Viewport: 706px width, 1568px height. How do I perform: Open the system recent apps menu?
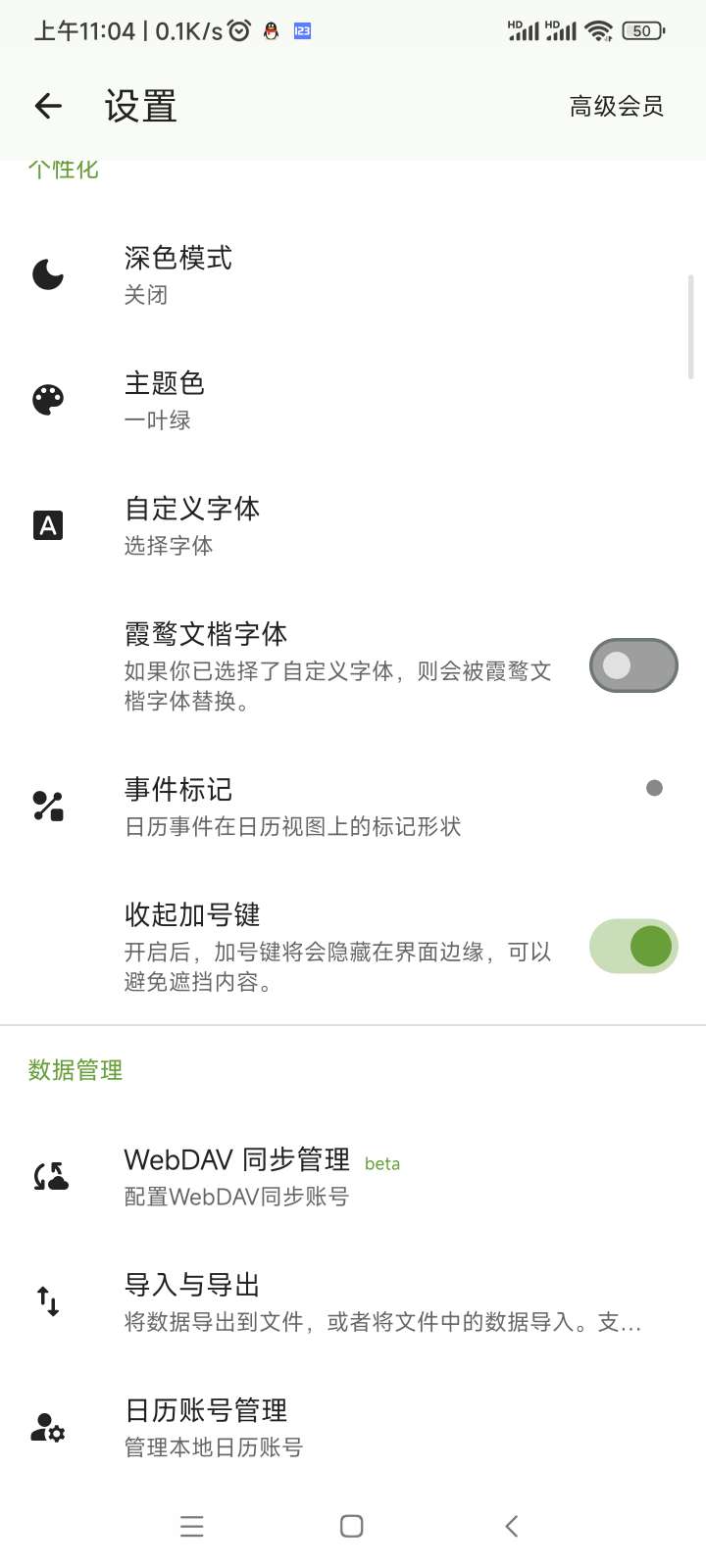[192, 1526]
